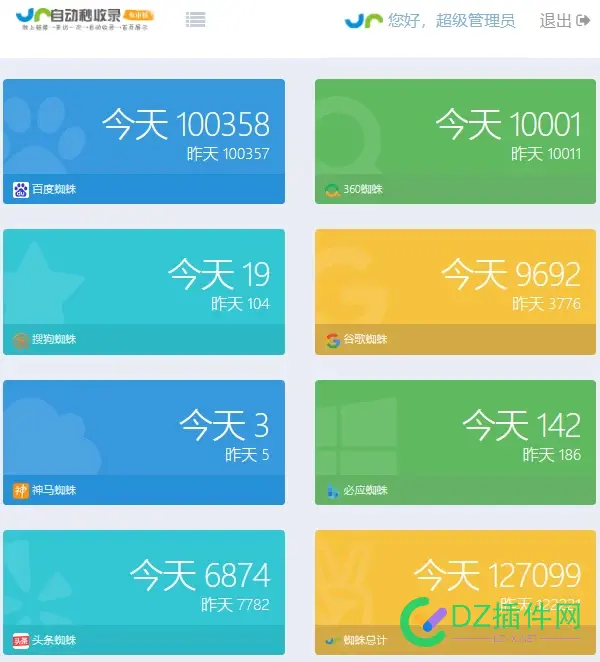Open the 超级管理员 account link
The height and width of the screenshot is (662, 600).
tap(475, 20)
